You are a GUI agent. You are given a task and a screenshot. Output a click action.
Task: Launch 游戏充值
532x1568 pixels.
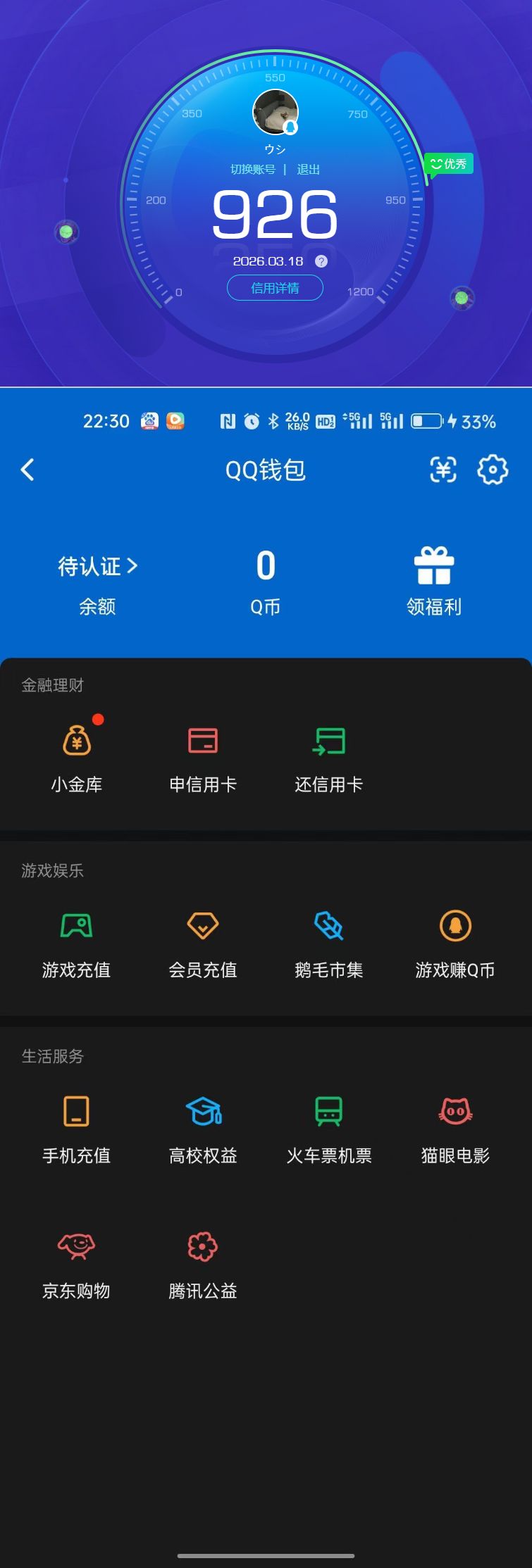pos(77,942)
